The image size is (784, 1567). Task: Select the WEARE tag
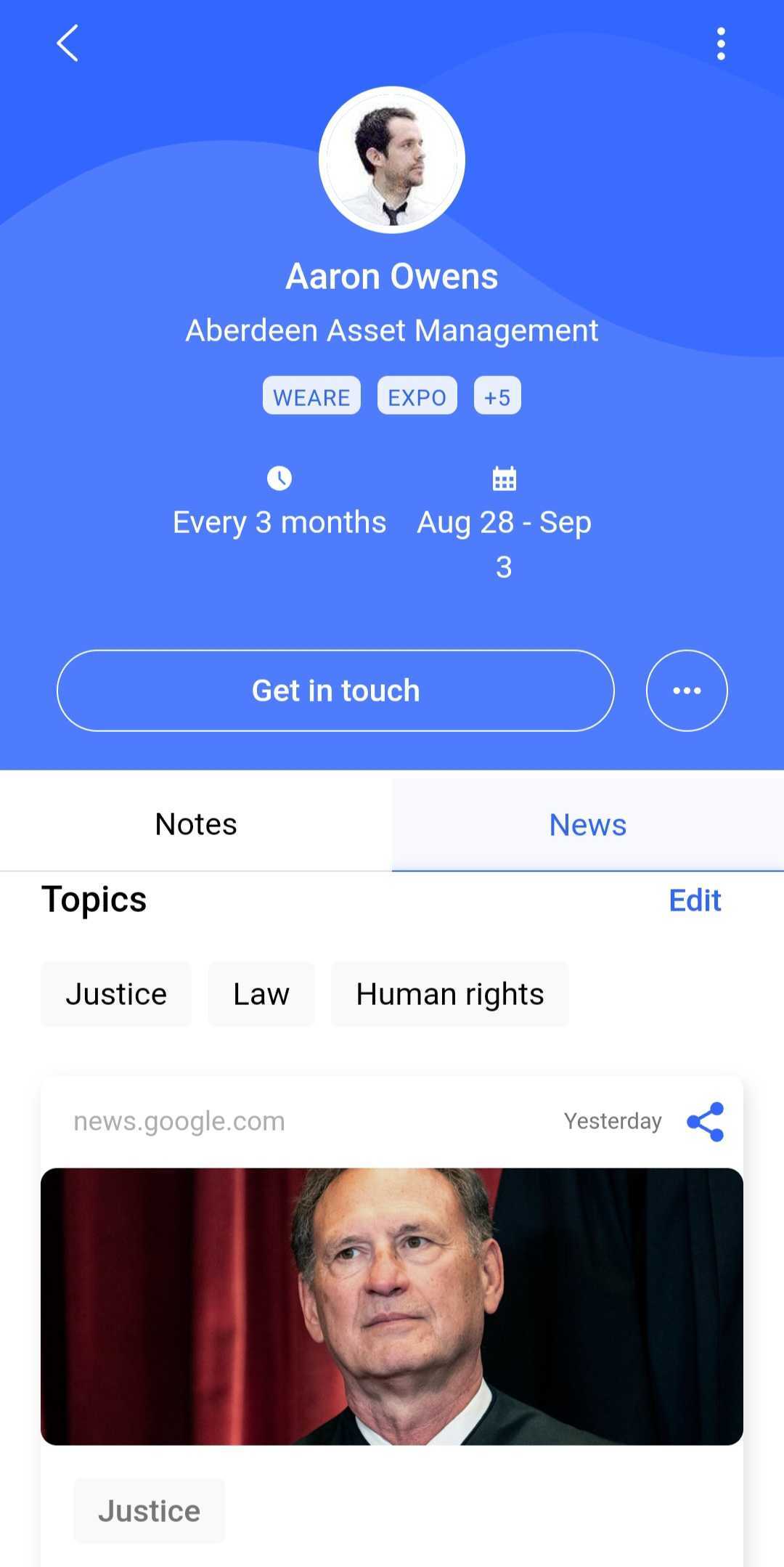click(x=311, y=396)
